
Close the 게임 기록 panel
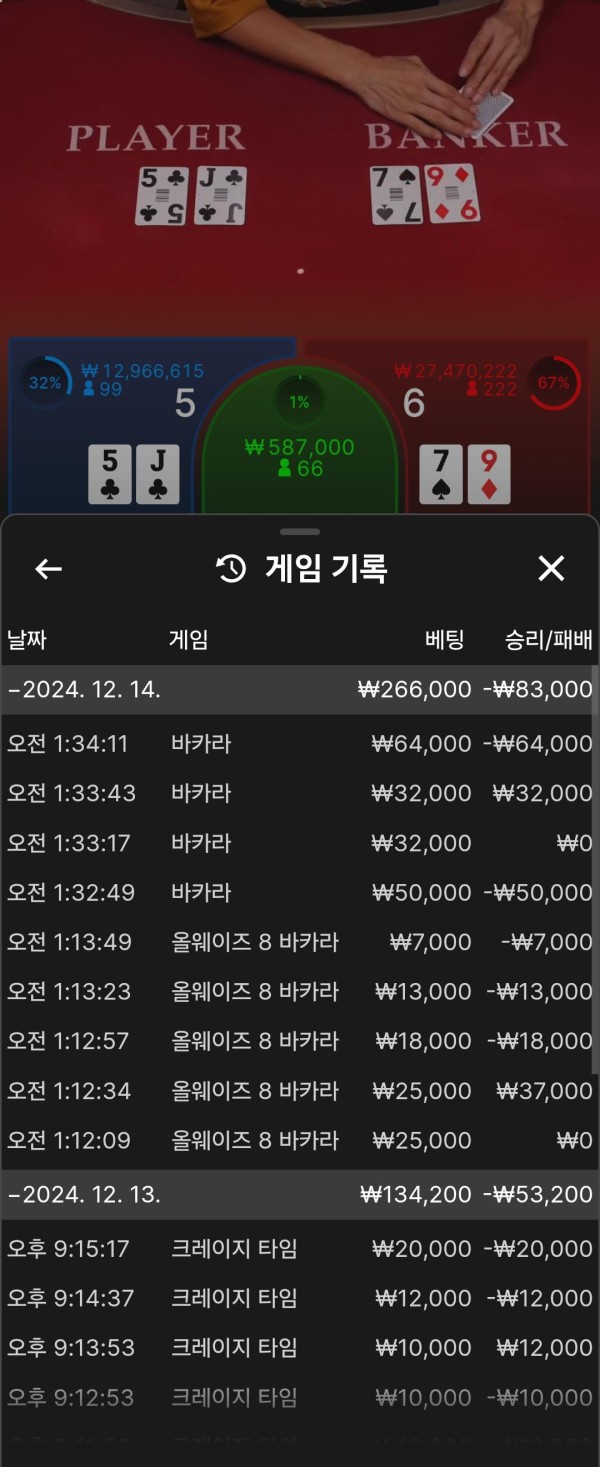pyautogui.click(x=551, y=569)
